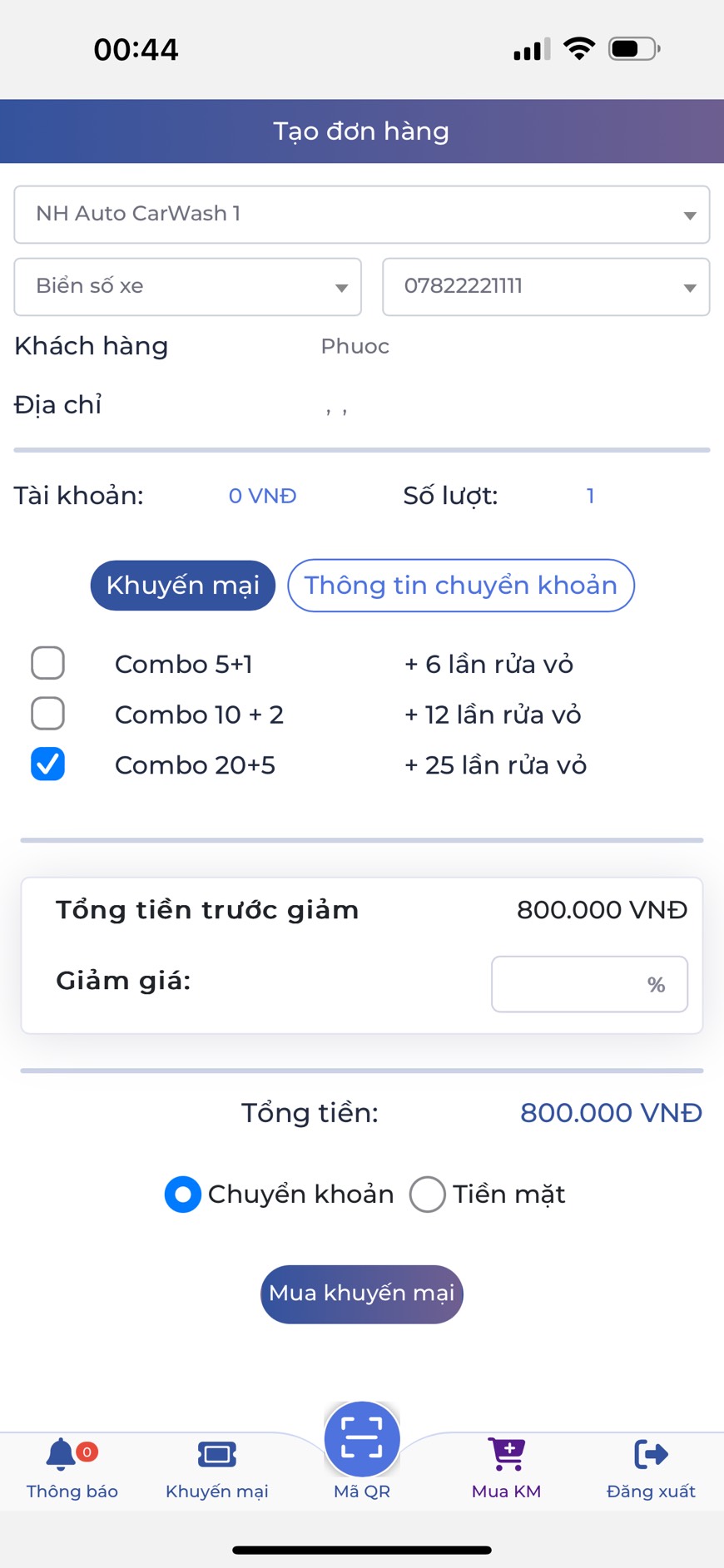Select the Khuyến mại segment
724x1568 pixels.
[182, 586]
